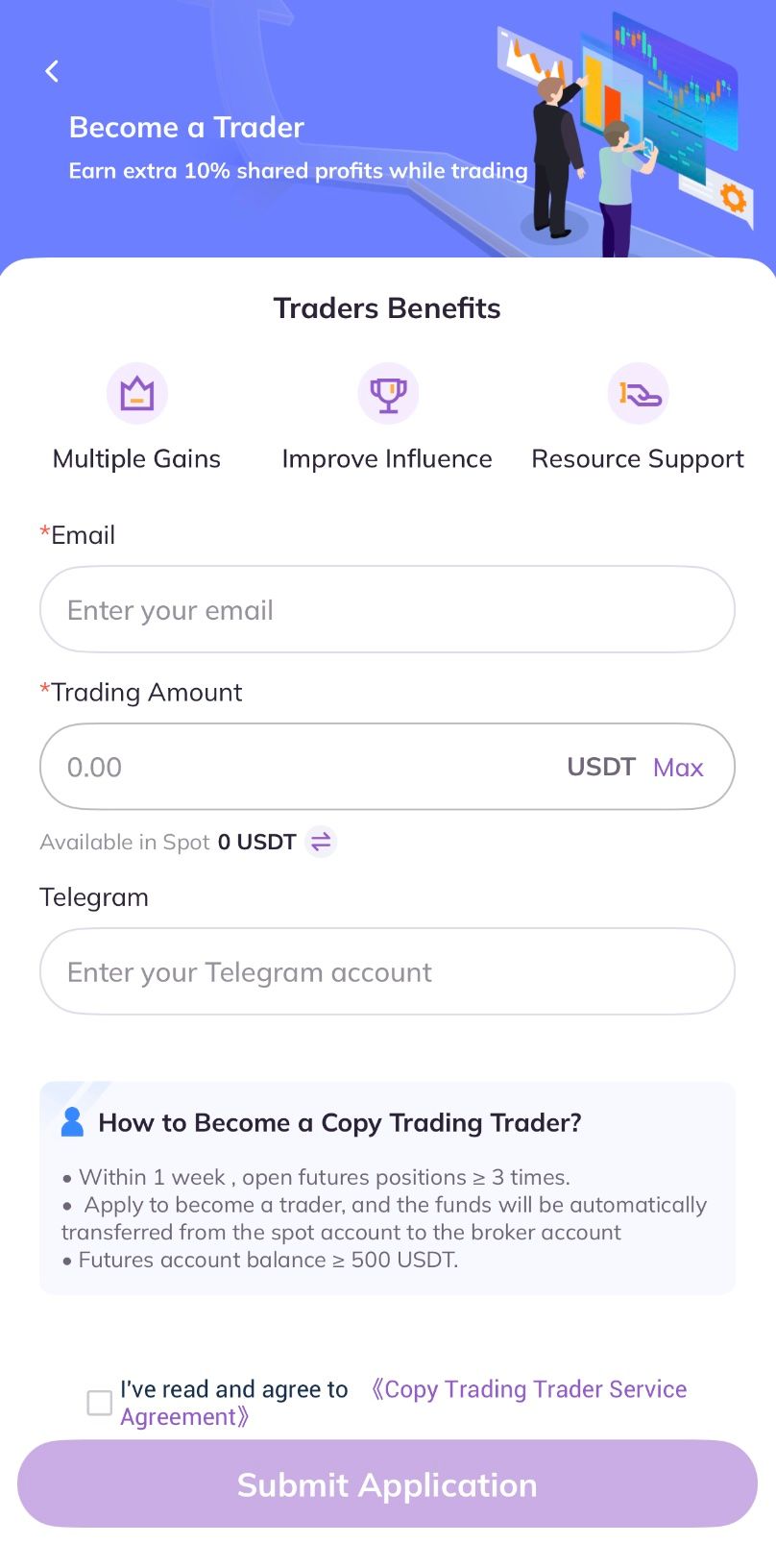Image resolution: width=776 pixels, height=1568 pixels.
Task: Check the agreement checkbox
Action: coord(100,1403)
